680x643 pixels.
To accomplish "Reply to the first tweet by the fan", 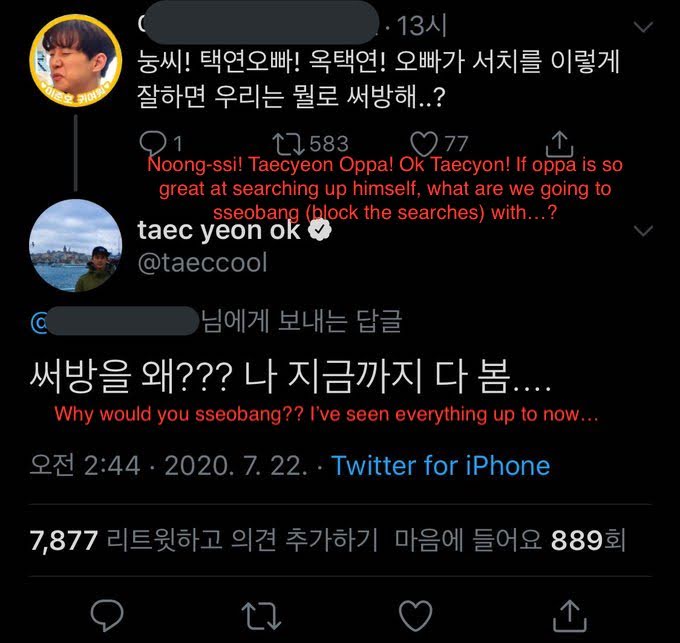I will (151, 144).
